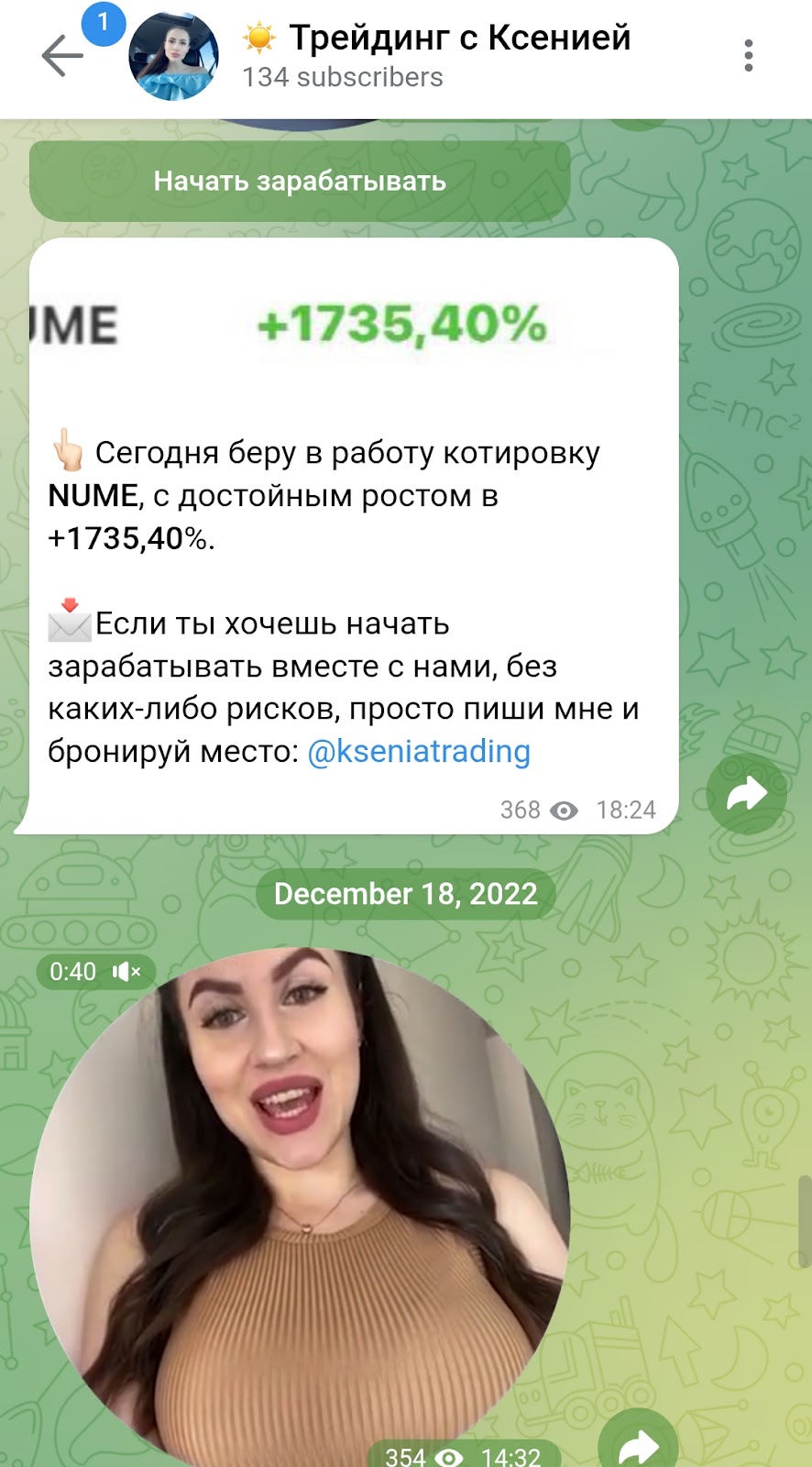812x1467 pixels.
Task: Open the overflow menu
Action: (x=749, y=56)
